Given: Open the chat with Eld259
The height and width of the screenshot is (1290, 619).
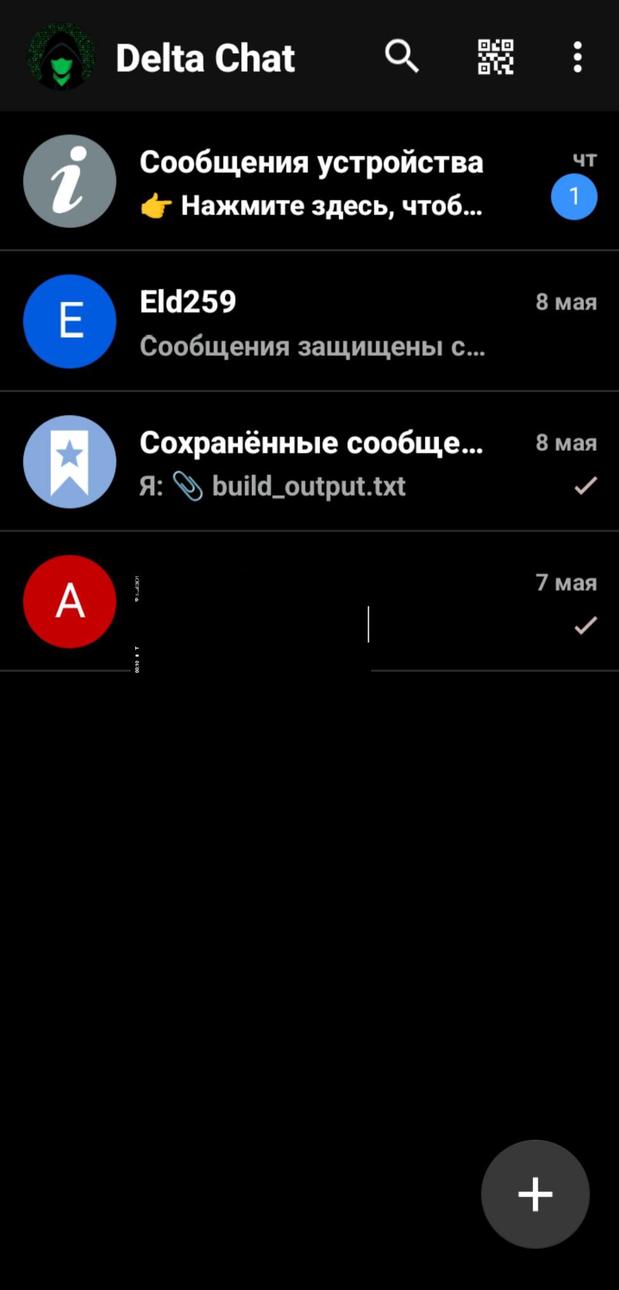Looking at the screenshot, I should tap(309, 321).
